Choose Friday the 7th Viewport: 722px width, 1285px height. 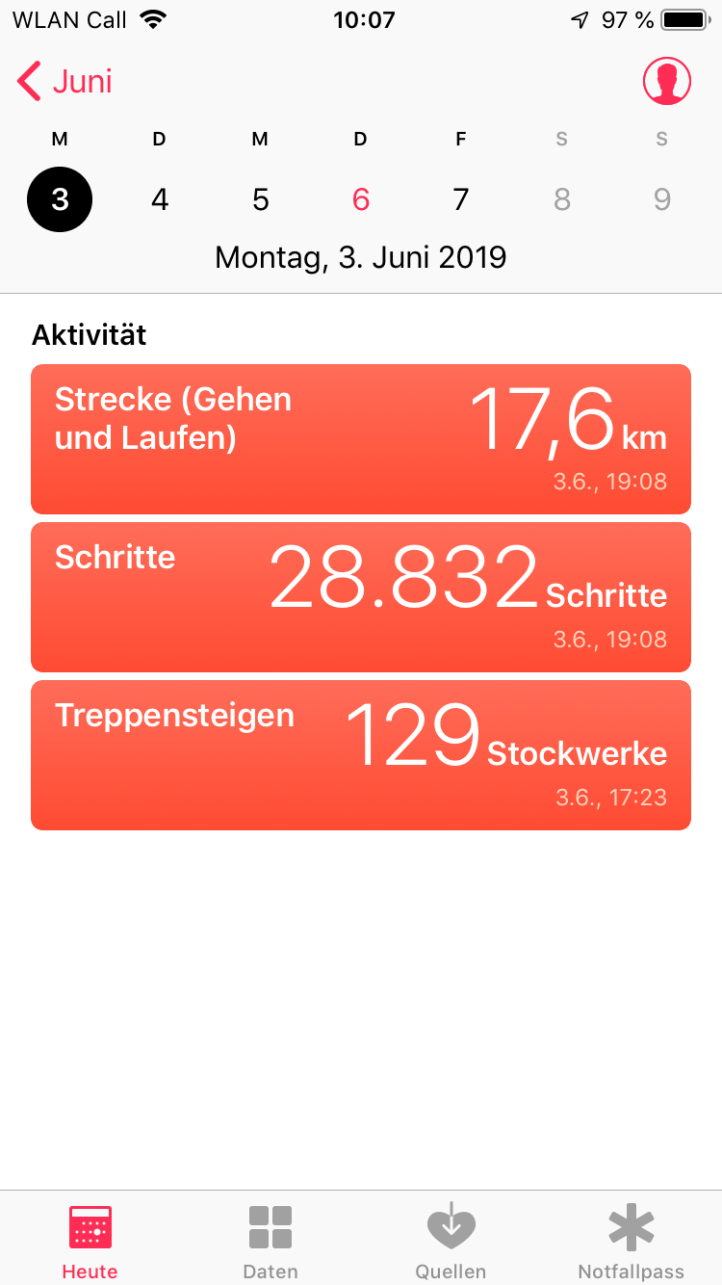click(x=461, y=200)
